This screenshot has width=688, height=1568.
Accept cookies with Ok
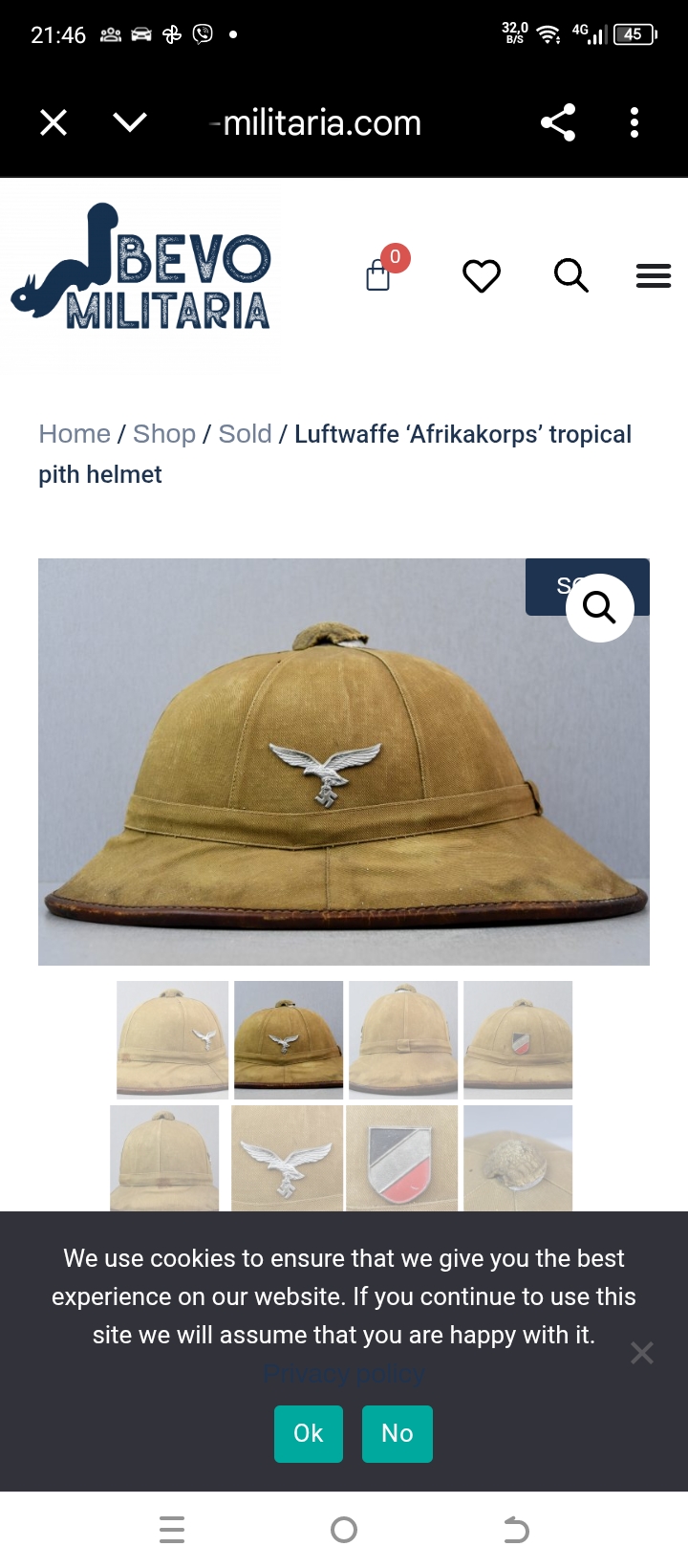coord(309,1433)
